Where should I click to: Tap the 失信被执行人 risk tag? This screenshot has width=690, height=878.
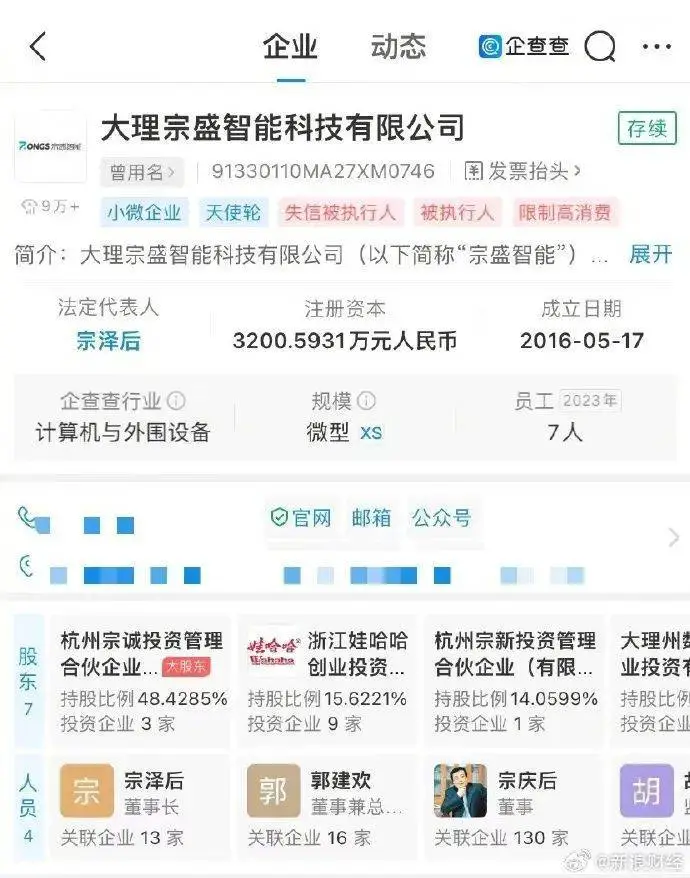click(x=340, y=212)
